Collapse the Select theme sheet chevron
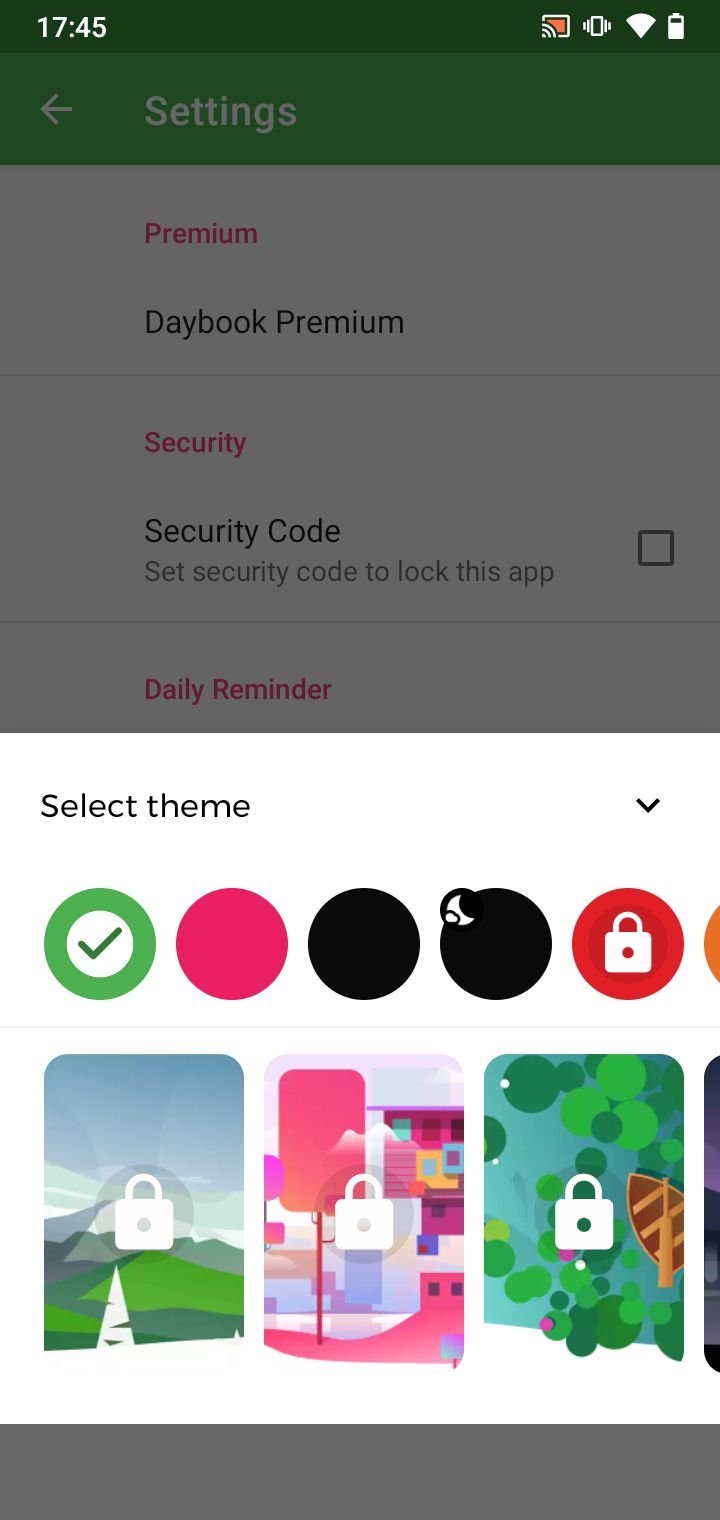The height and width of the screenshot is (1520, 720). coord(648,805)
